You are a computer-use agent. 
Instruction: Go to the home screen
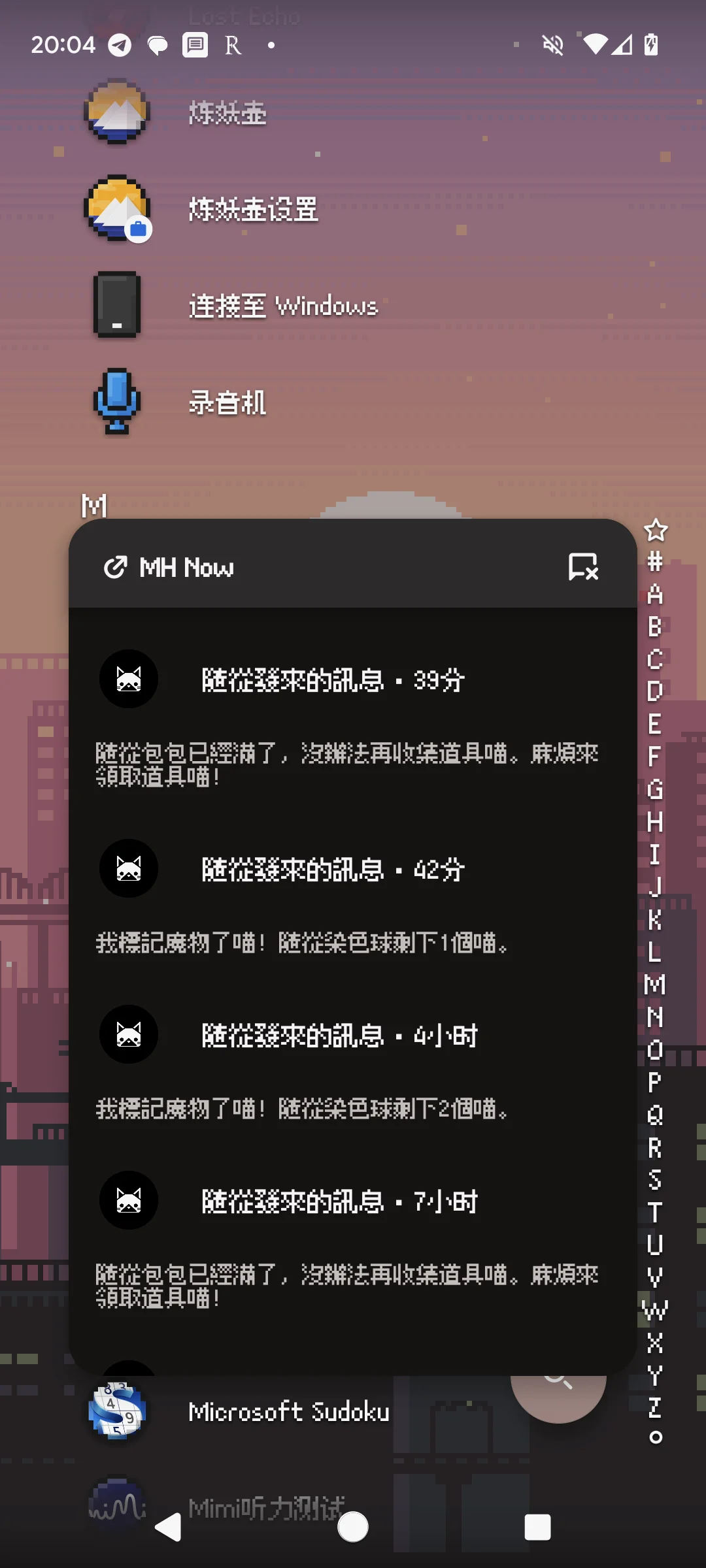(353, 1527)
